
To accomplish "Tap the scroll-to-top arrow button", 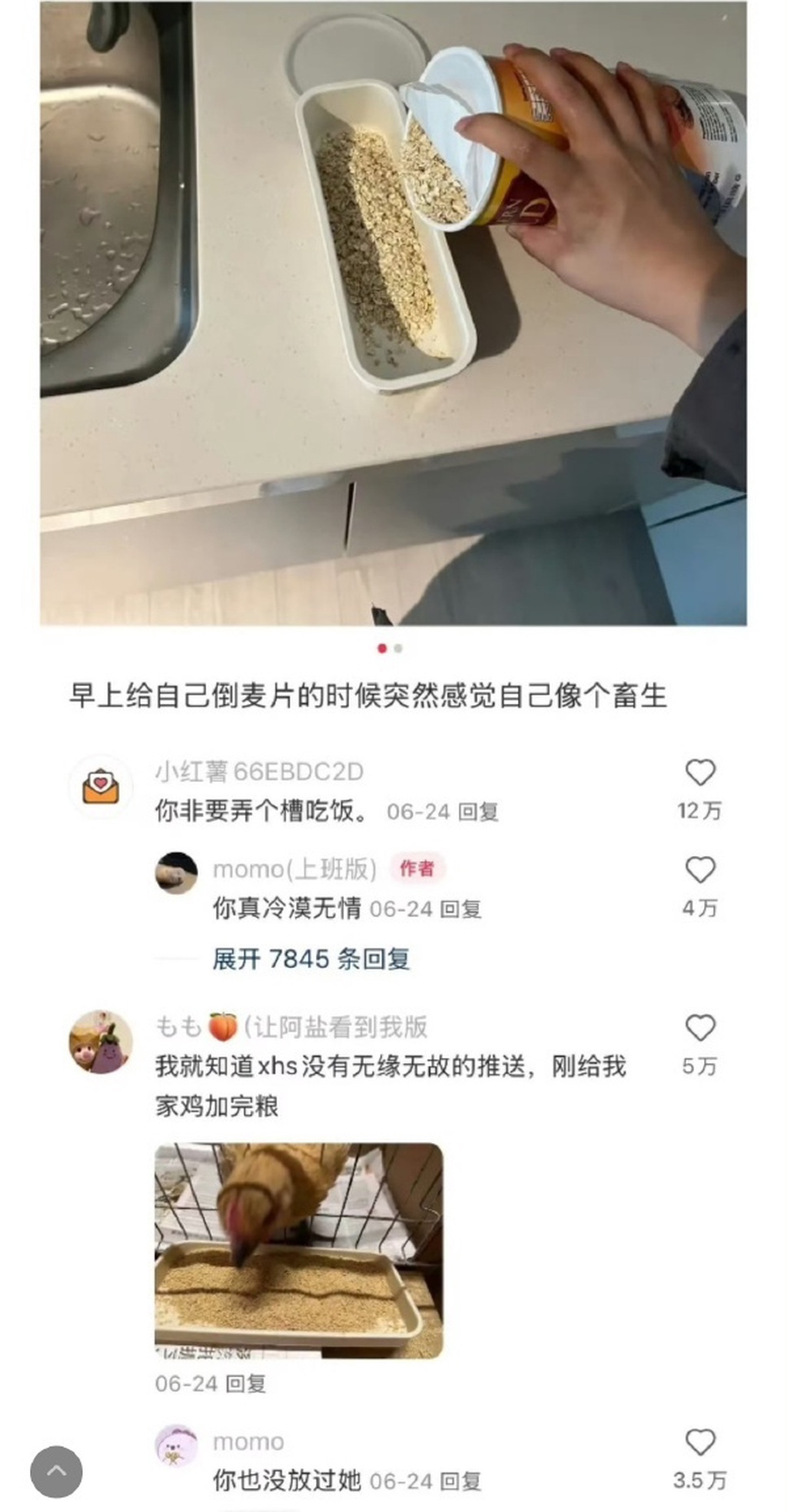I will (x=56, y=1471).
